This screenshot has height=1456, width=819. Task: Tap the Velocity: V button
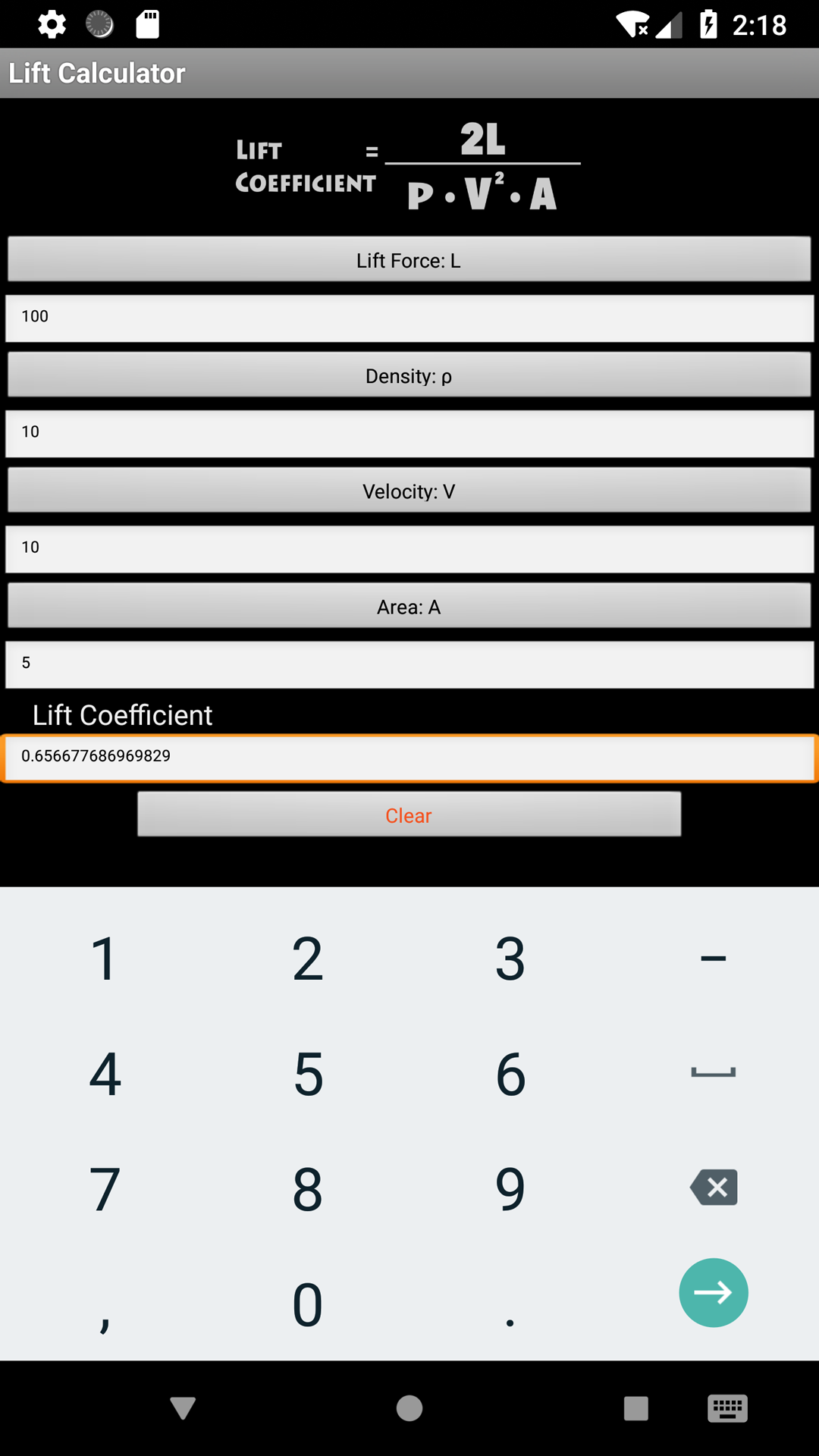(x=409, y=491)
